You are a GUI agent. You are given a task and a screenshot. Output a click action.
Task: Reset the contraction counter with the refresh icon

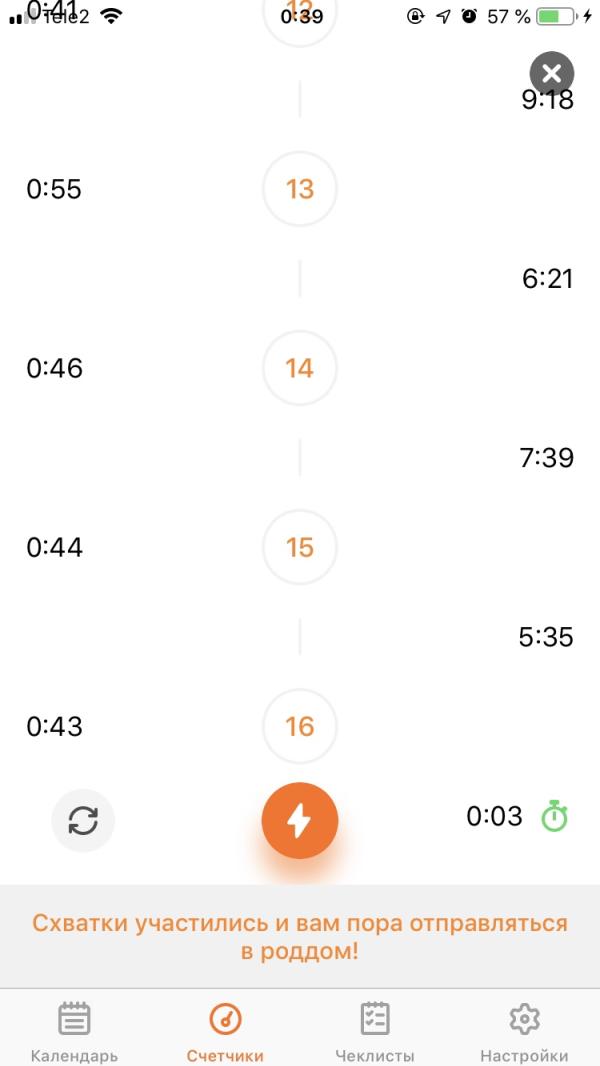point(83,820)
